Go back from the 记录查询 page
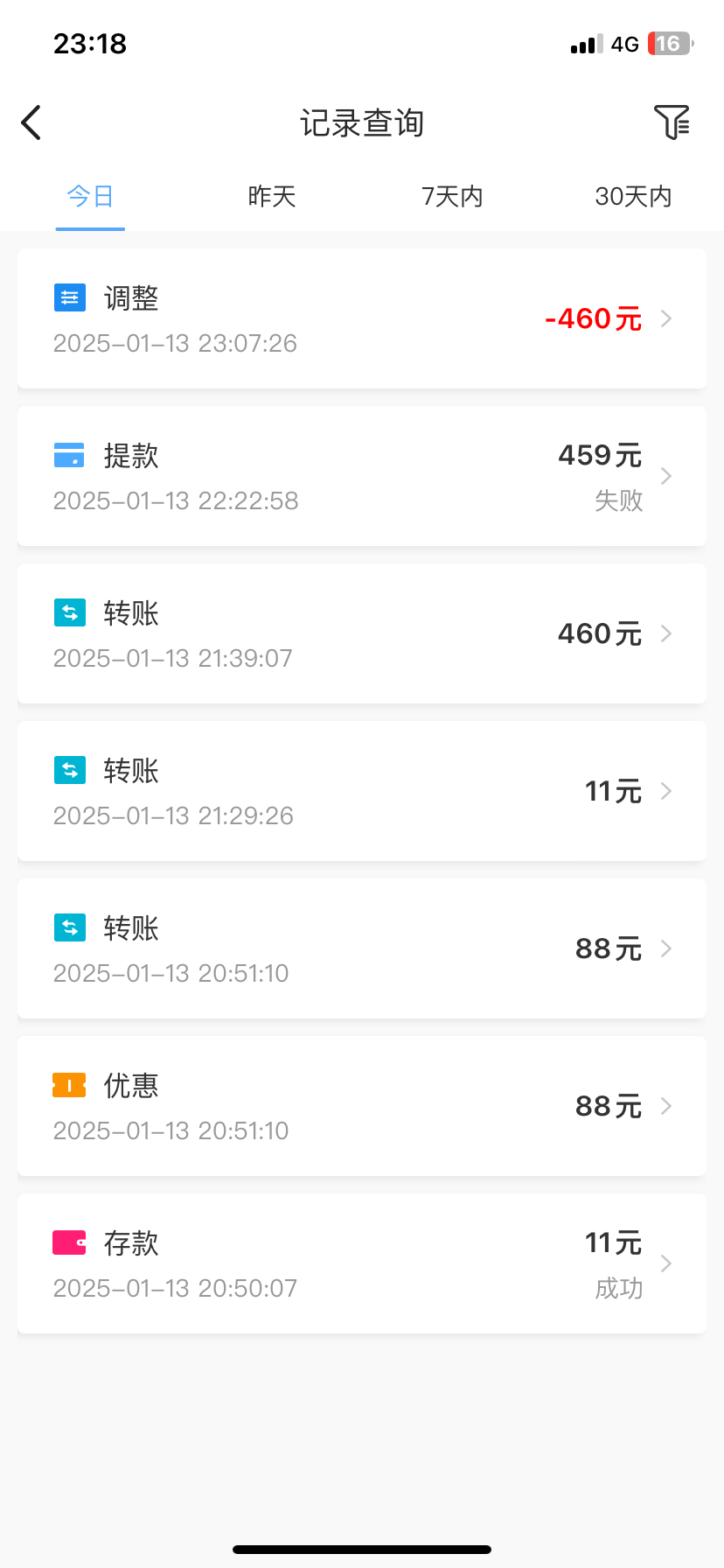 (x=31, y=122)
